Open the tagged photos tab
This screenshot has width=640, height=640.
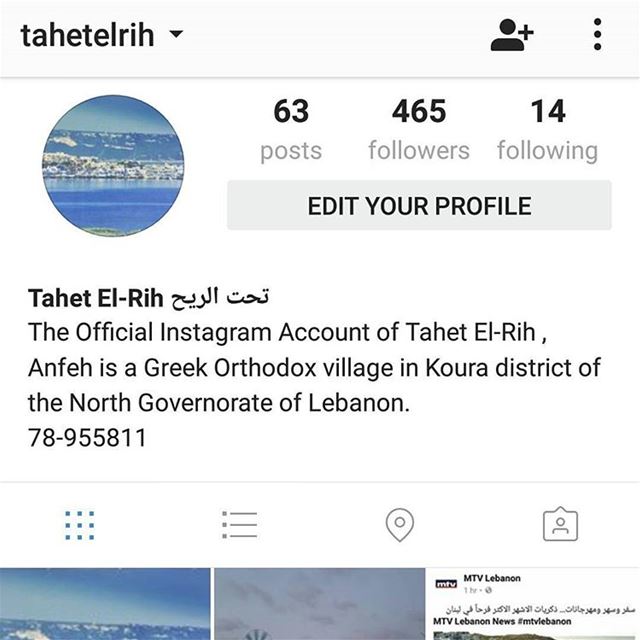tap(560, 524)
